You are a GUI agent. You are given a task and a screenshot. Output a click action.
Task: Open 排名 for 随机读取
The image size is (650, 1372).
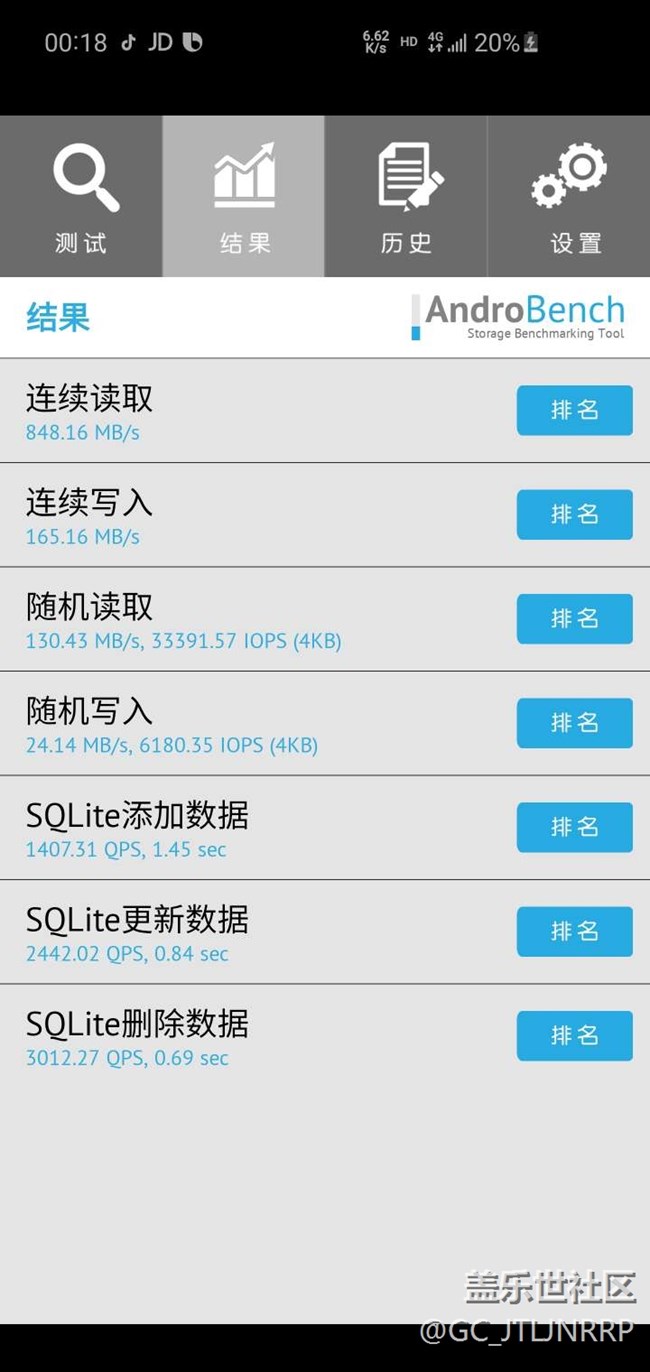coord(575,619)
